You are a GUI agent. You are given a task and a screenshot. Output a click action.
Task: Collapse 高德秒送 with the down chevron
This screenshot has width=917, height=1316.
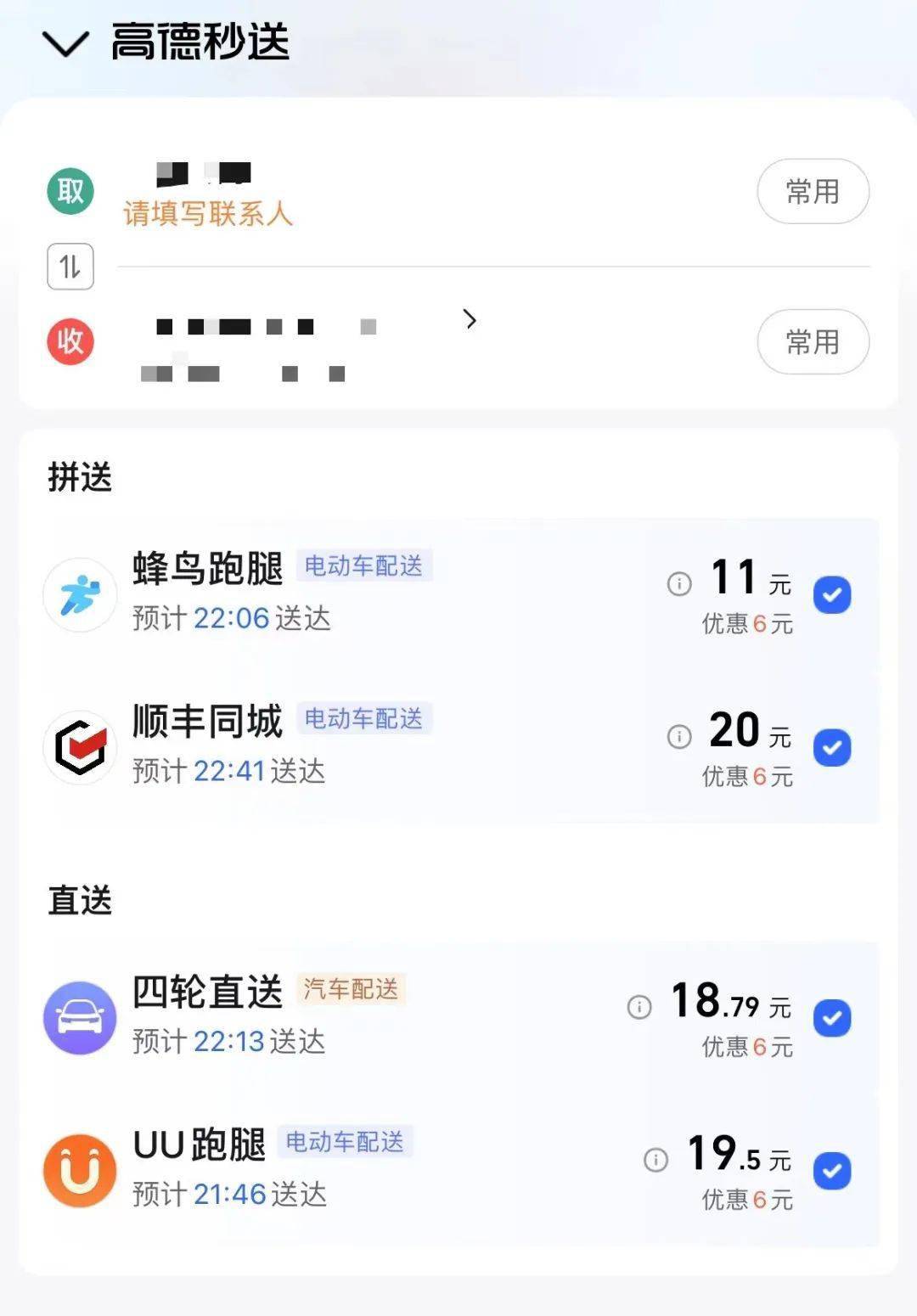click(x=65, y=43)
